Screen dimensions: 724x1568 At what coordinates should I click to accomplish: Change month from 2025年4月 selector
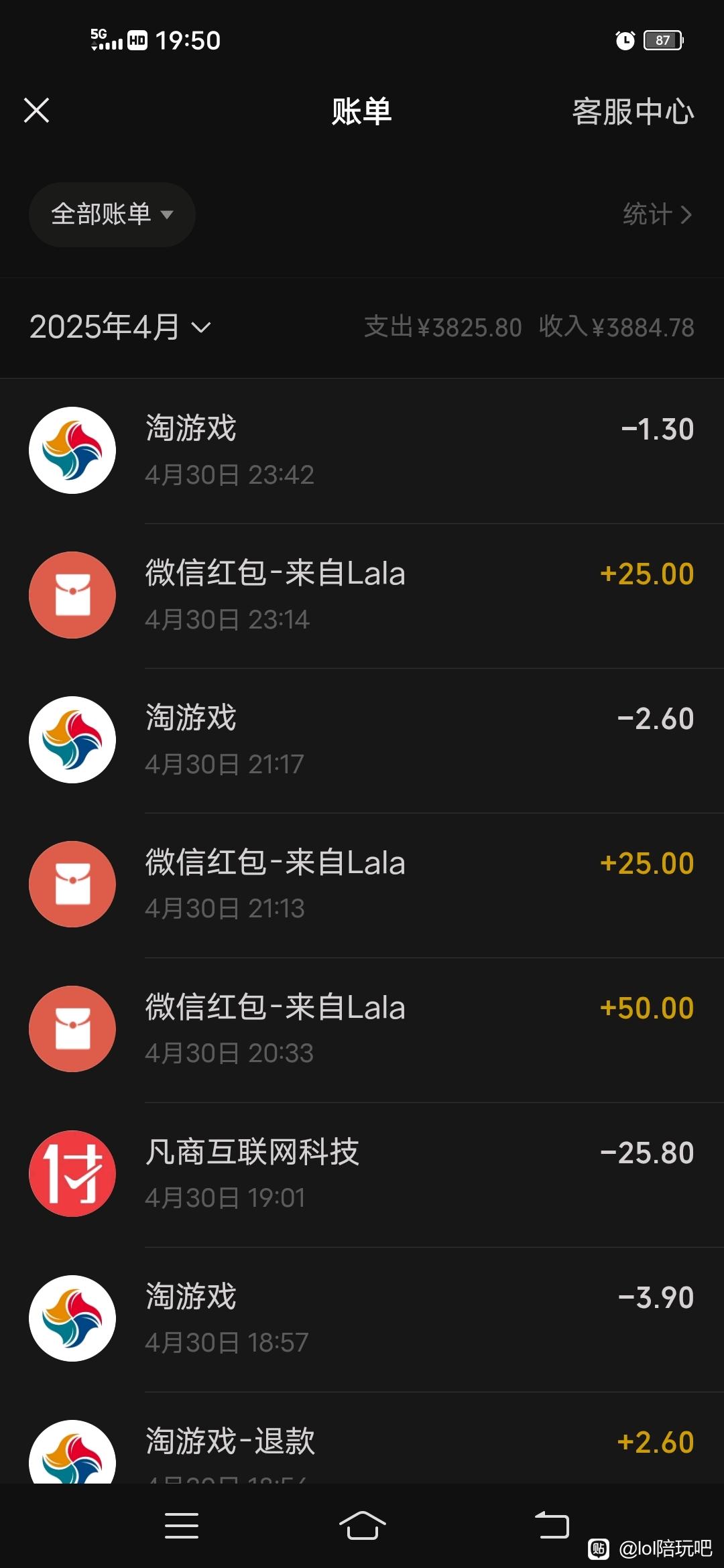click(120, 327)
